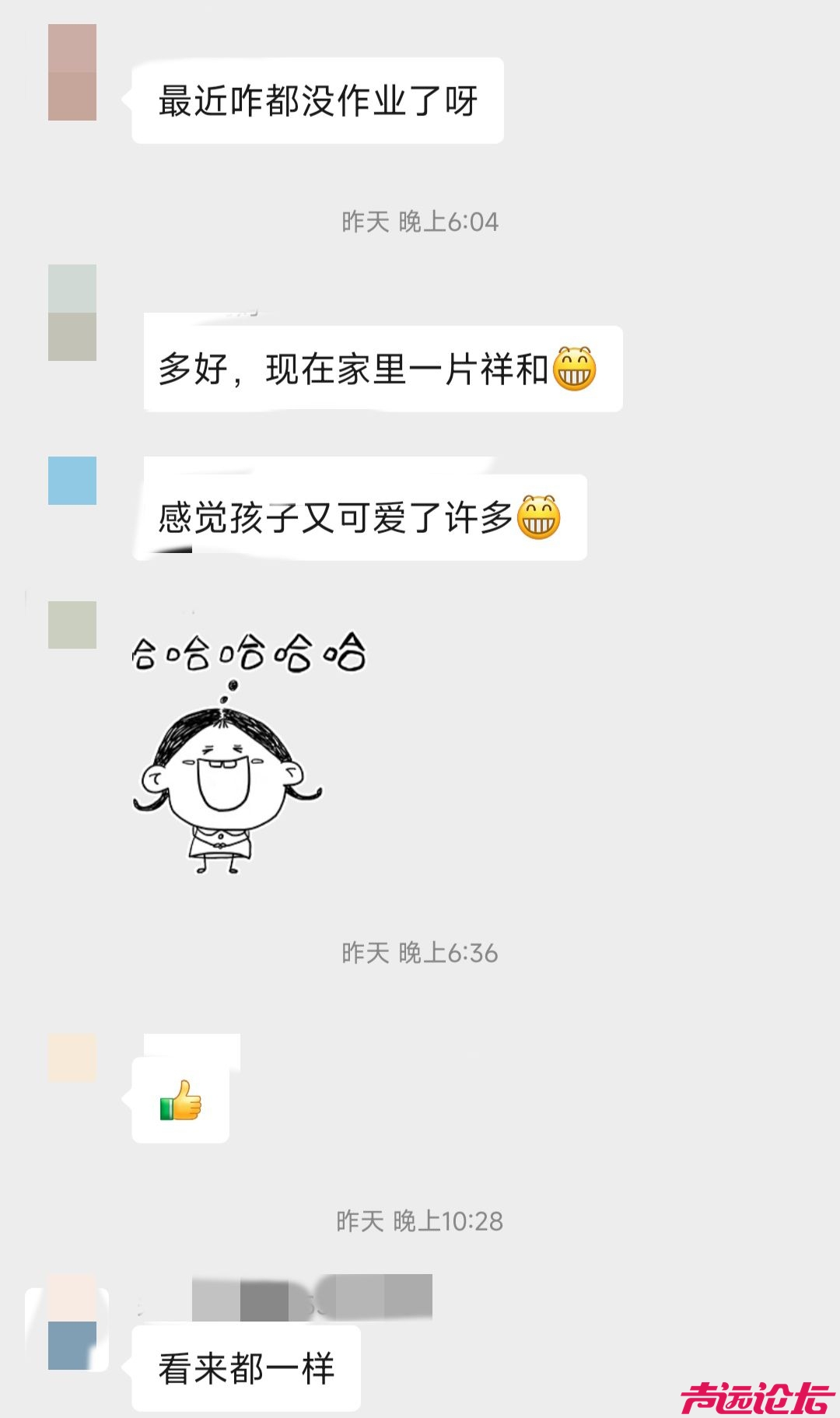Viewport: 840px width, 1418px height.
Task: View profile of the "看来都一样" sender
Action: click(x=72, y=1322)
